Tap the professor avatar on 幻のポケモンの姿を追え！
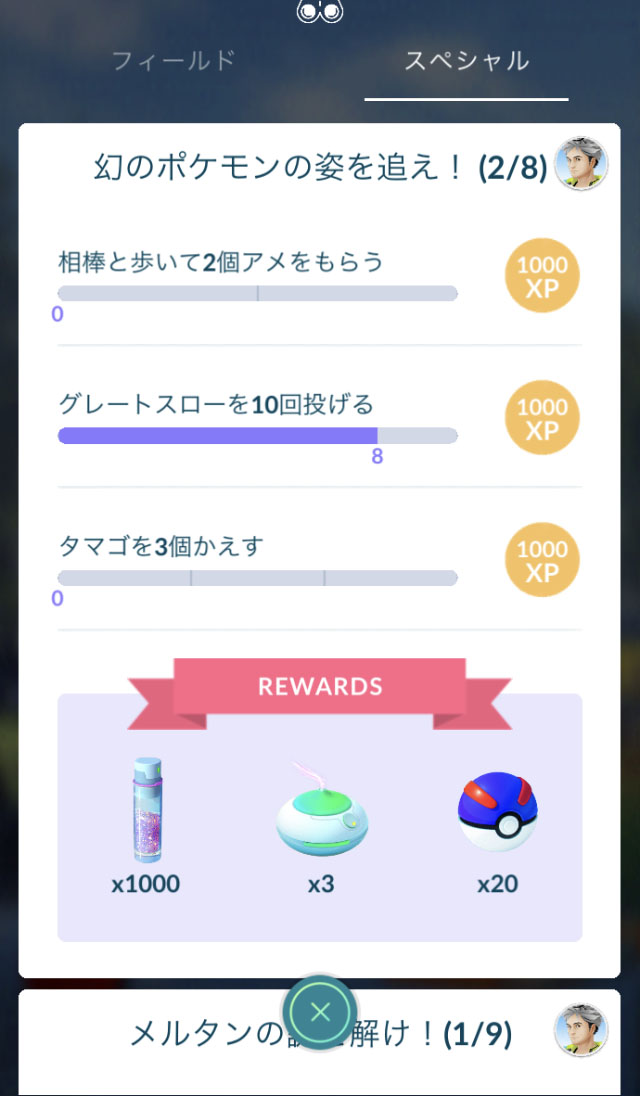 pos(581,164)
